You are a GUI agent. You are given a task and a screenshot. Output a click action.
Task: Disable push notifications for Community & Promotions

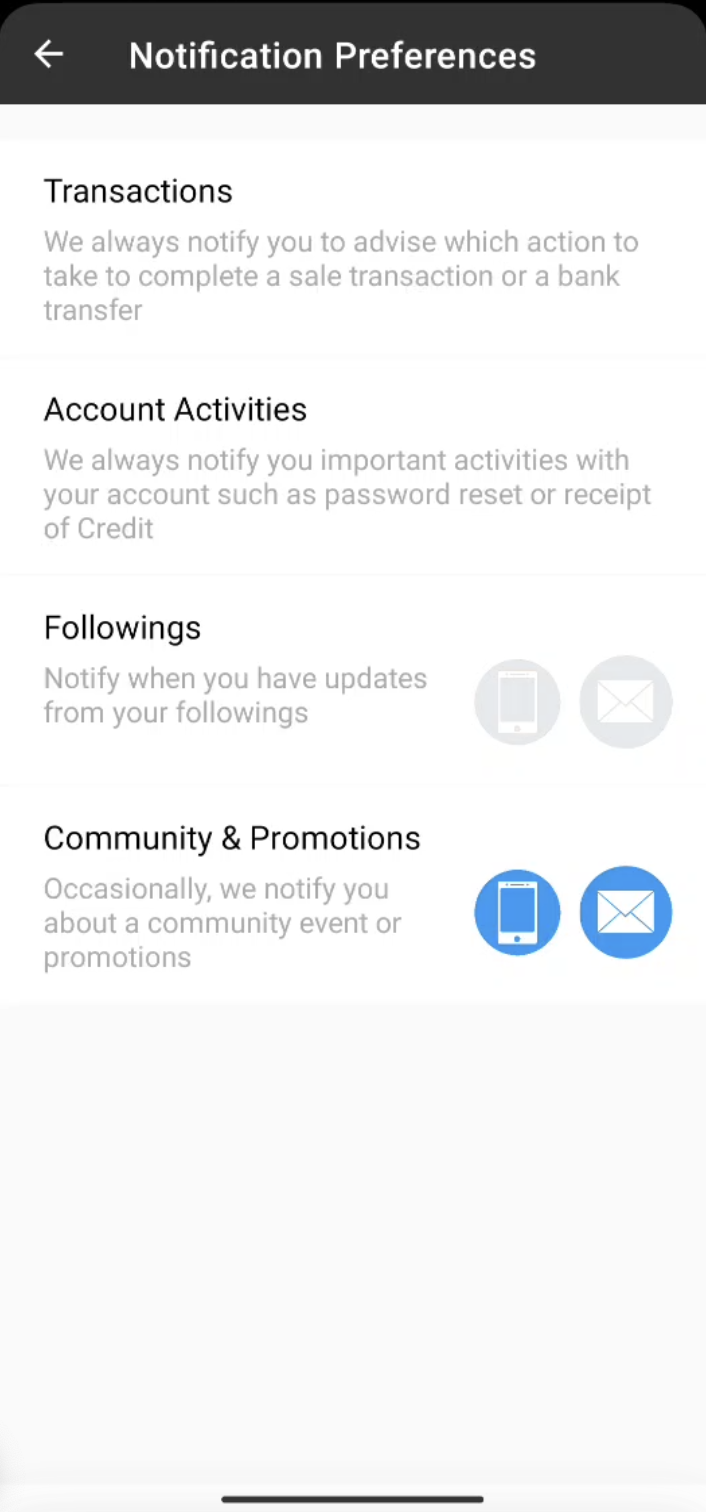point(517,912)
